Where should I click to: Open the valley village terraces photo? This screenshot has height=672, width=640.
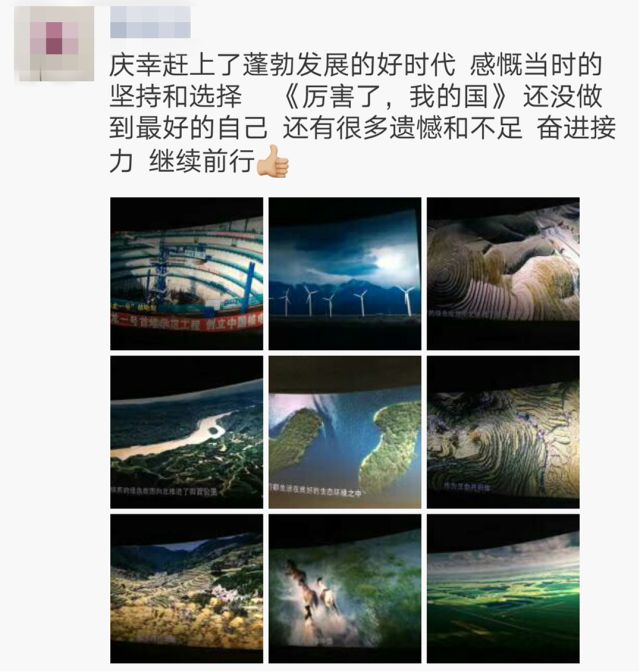(x=186, y=589)
